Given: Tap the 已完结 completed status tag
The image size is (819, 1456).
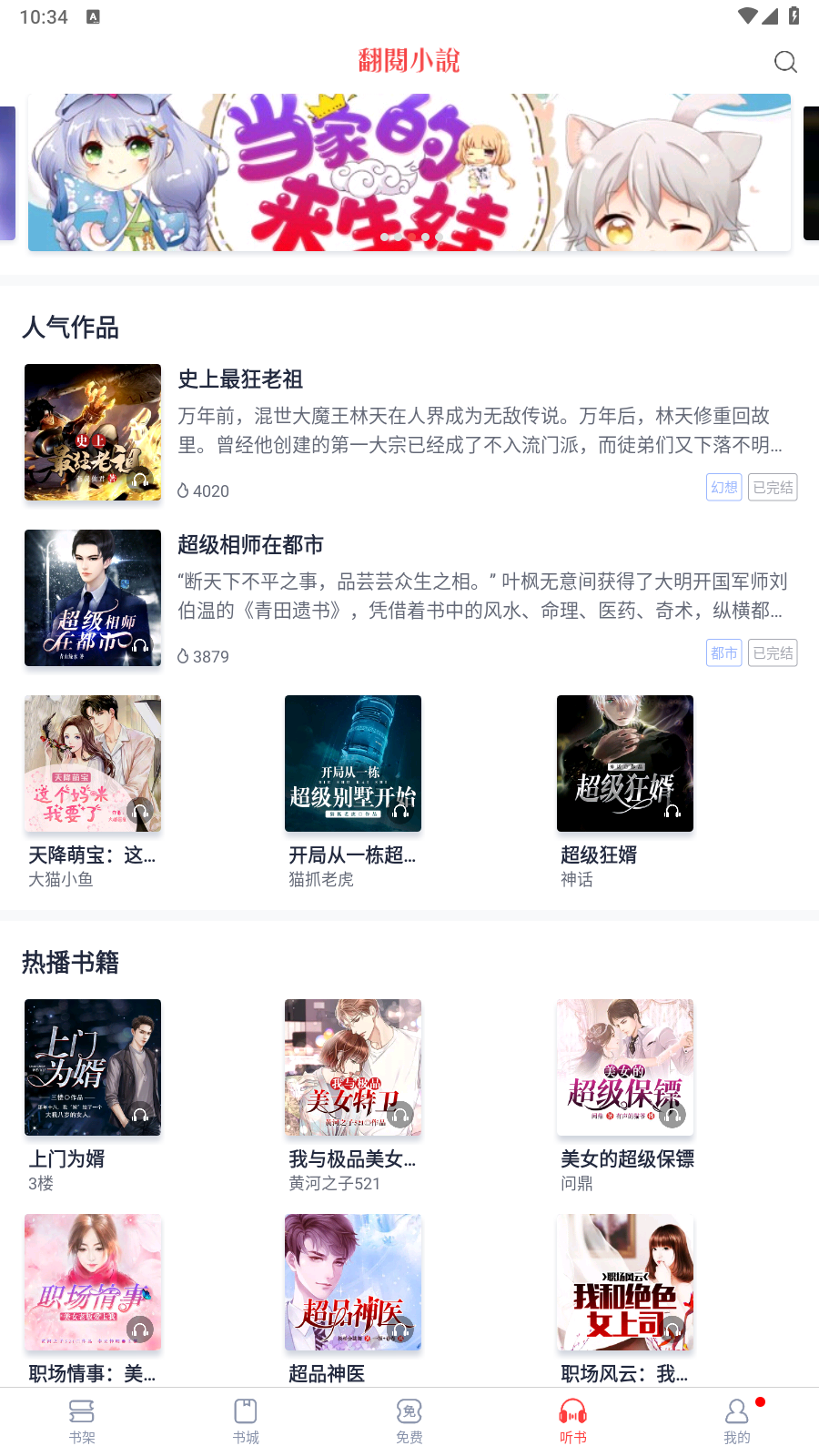Looking at the screenshot, I should (x=772, y=487).
